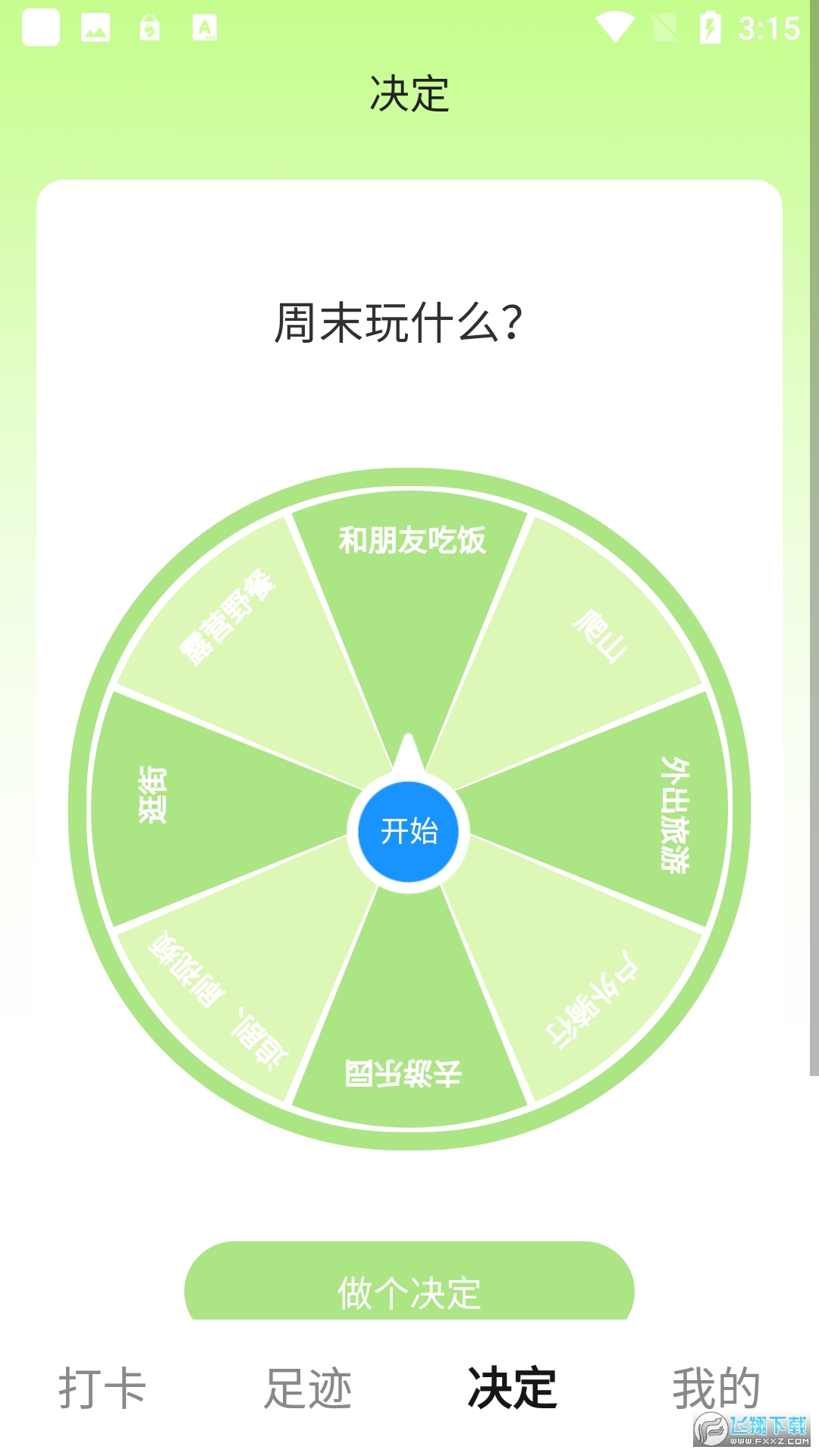Tap the 做个决定 button
The height and width of the screenshot is (1456, 819).
point(409,1287)
